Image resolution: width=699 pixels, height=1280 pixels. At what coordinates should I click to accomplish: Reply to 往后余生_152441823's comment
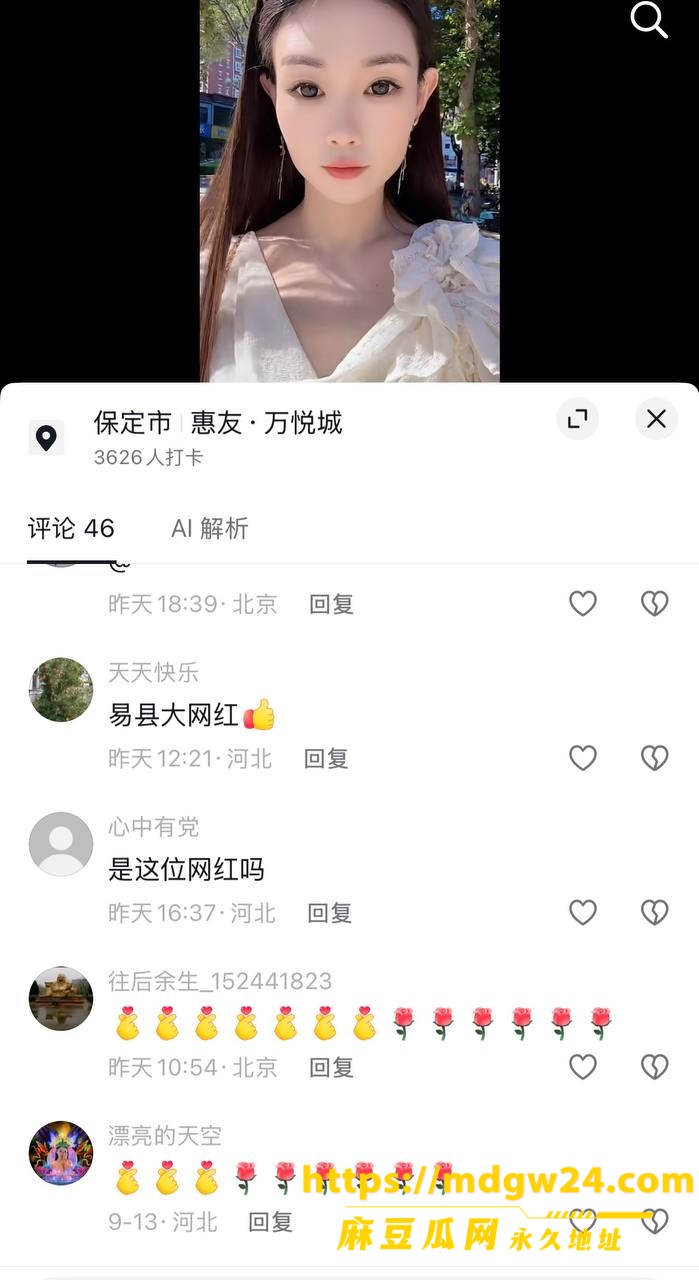332,1068
